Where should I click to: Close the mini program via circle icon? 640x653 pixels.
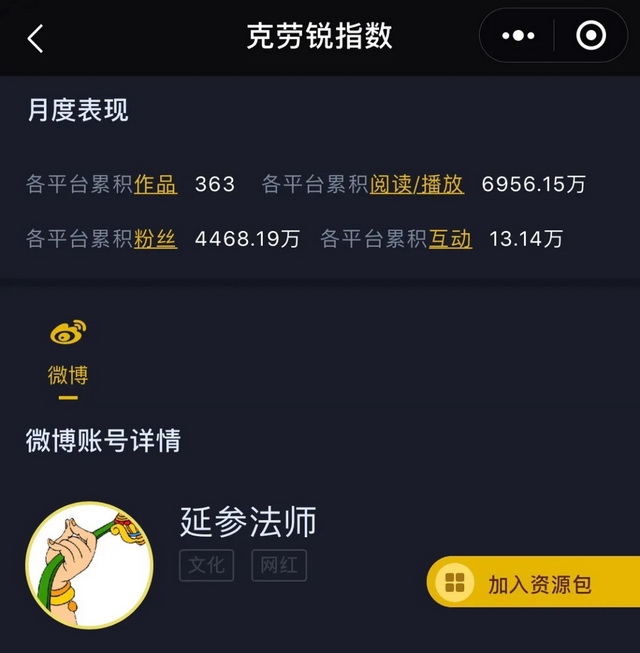(x=591, y=36)
